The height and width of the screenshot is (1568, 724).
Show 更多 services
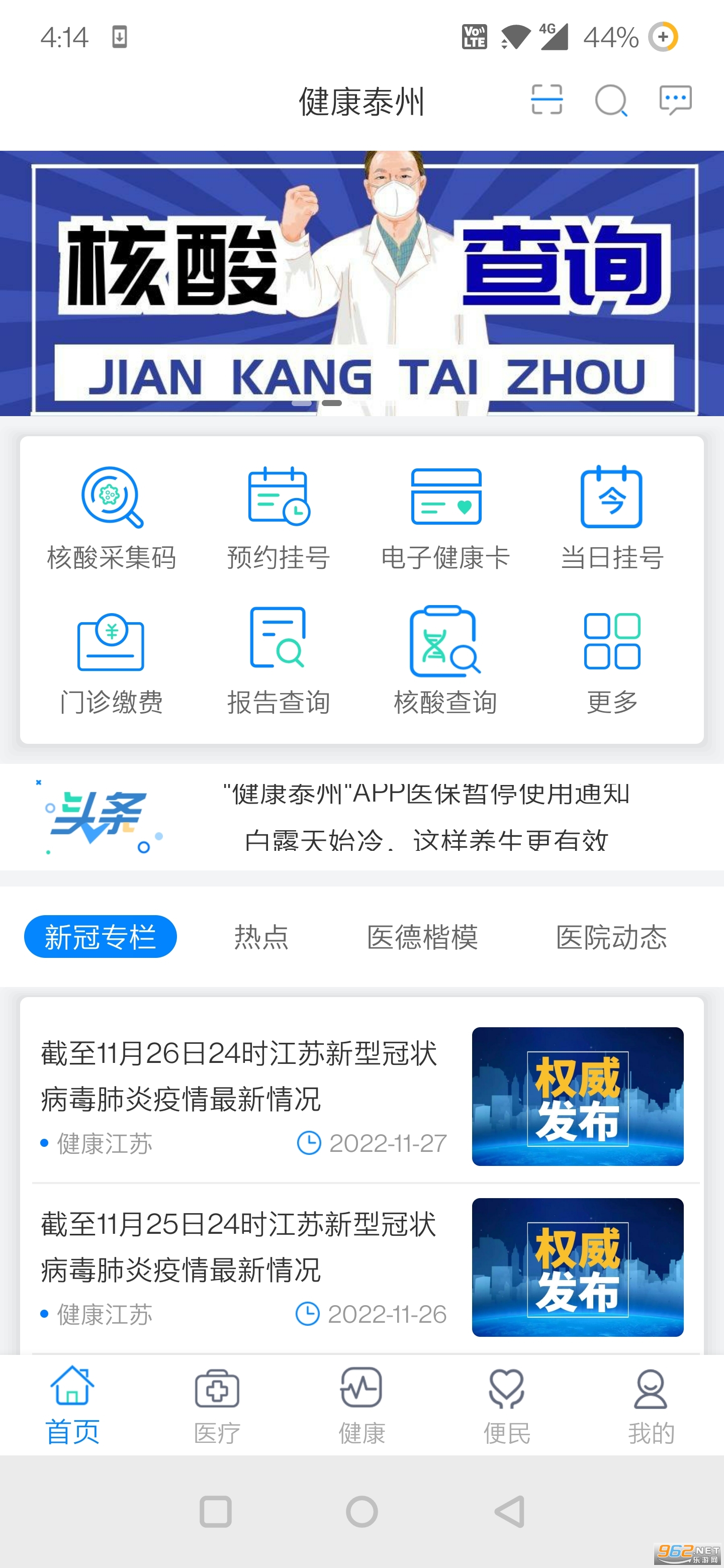tap(612, 662)
